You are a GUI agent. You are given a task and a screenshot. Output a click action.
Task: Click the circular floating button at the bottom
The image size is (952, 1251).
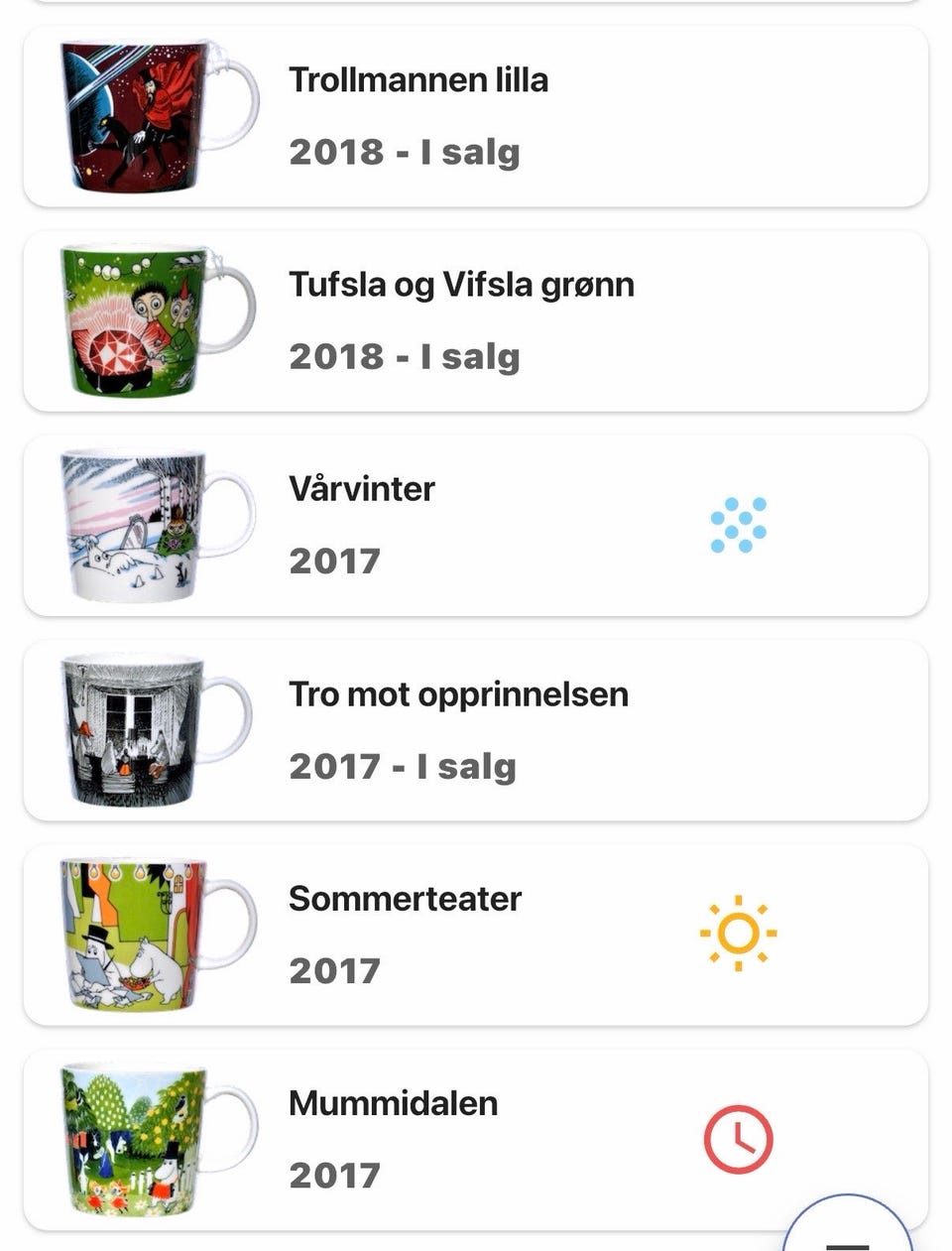849,1238
